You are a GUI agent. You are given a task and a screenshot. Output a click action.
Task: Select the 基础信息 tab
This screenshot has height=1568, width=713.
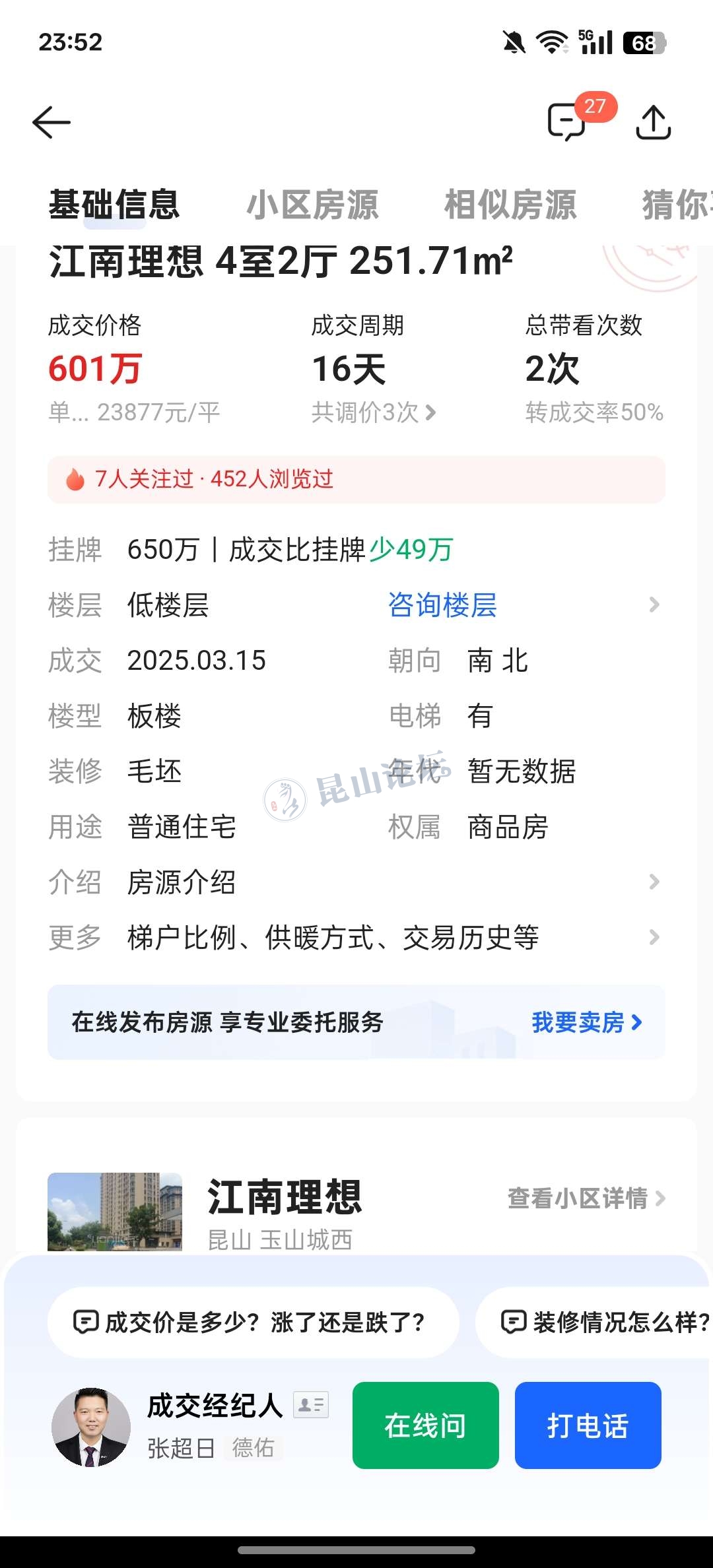114,205
